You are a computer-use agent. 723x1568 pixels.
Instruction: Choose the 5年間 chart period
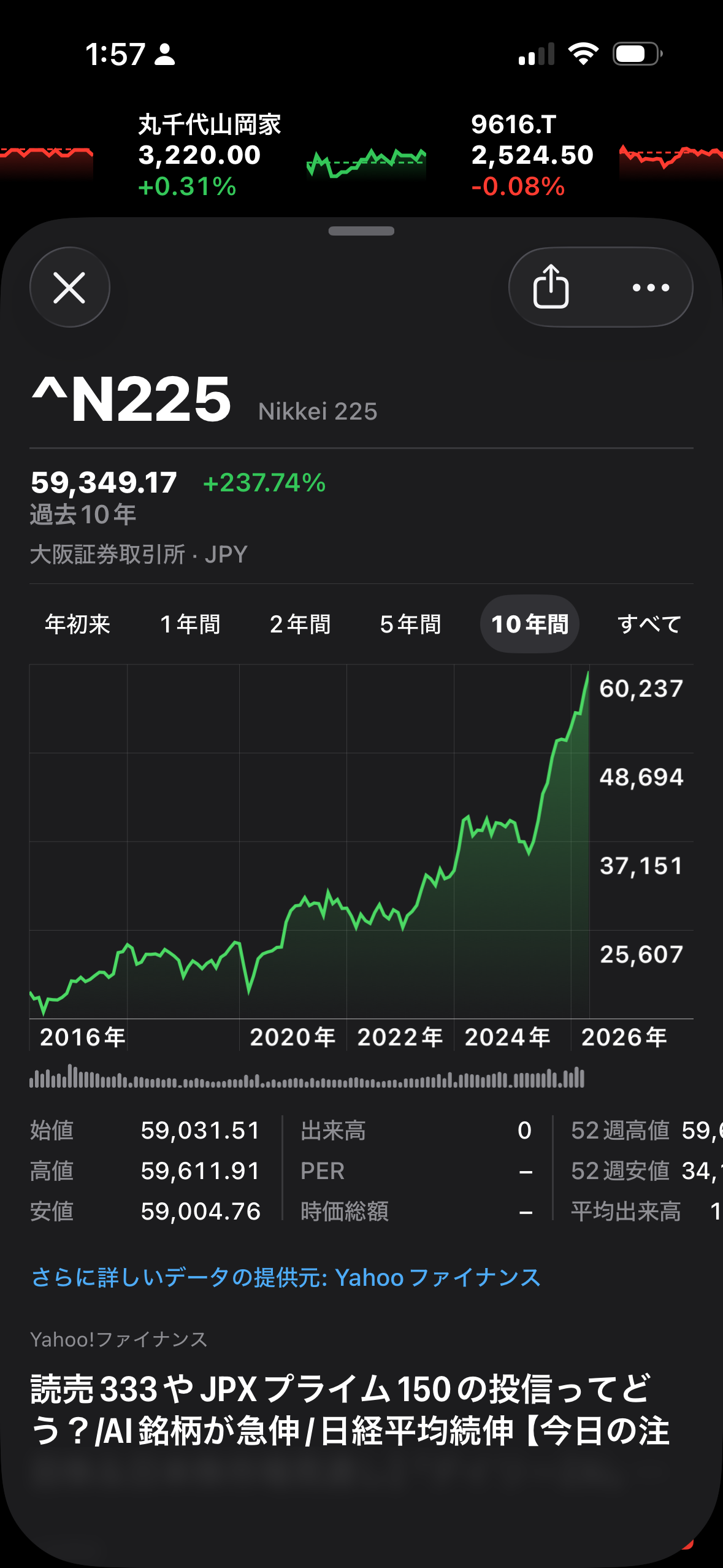(x=410, y=624)
